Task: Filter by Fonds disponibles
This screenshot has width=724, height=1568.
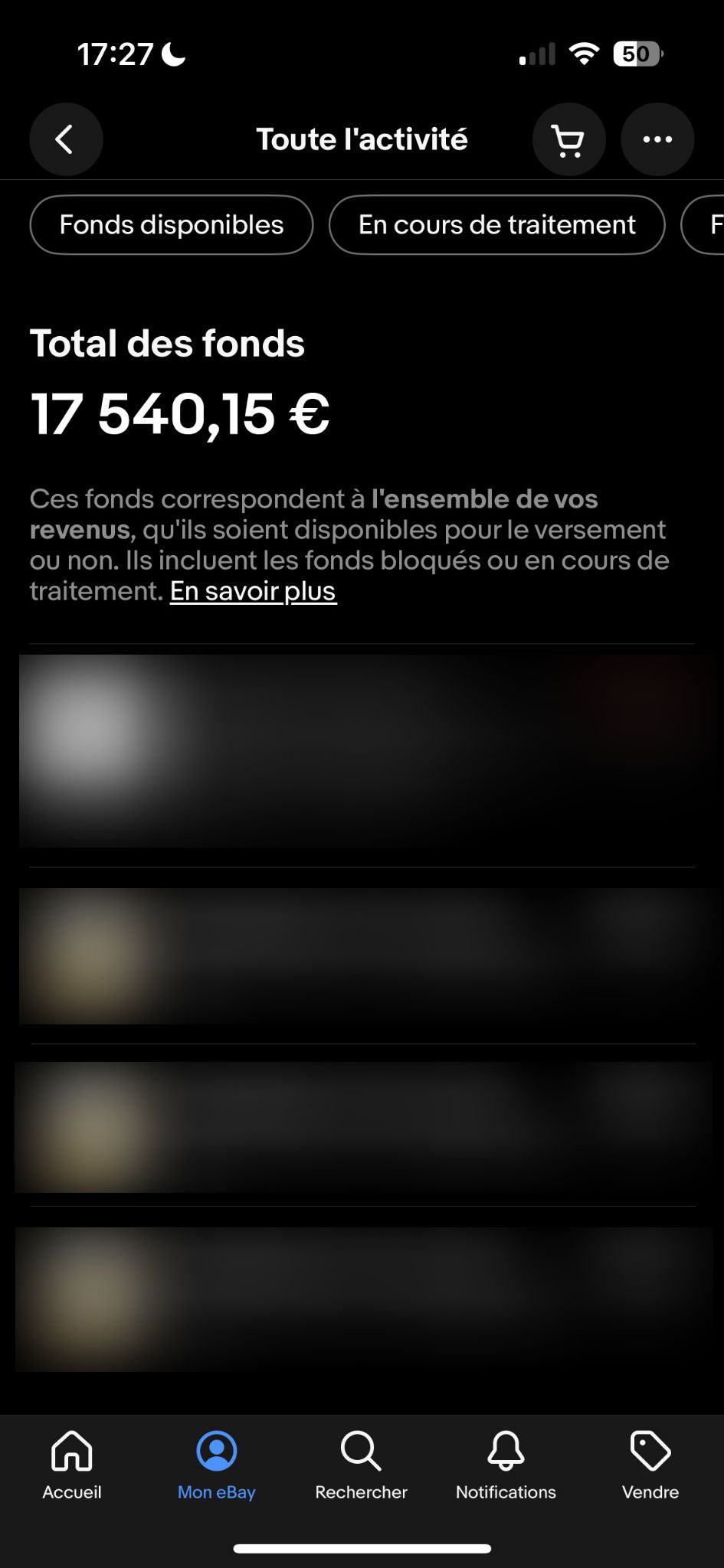Action: (x=172, y=224)
